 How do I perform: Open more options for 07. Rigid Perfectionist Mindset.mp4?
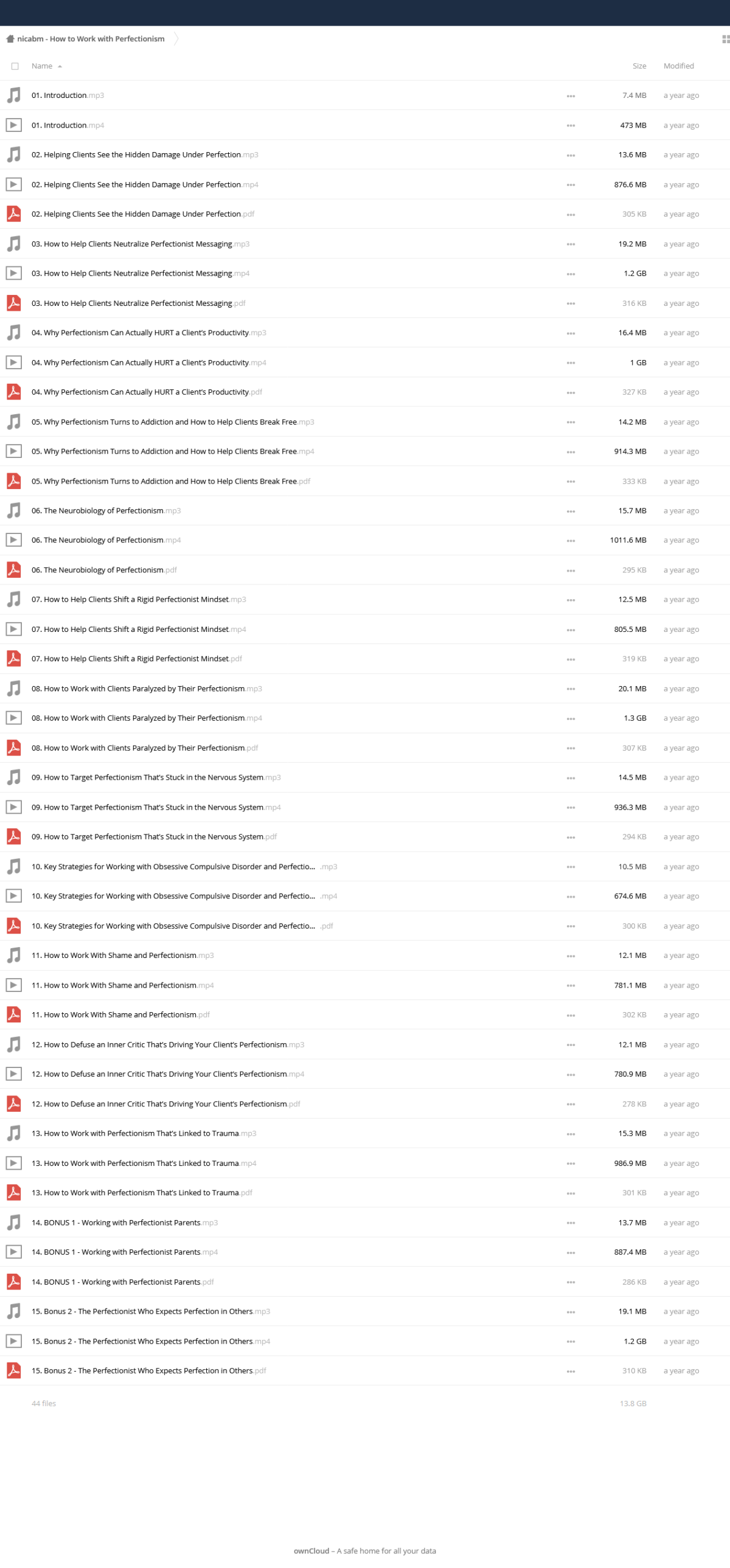[x=571, y=630]
